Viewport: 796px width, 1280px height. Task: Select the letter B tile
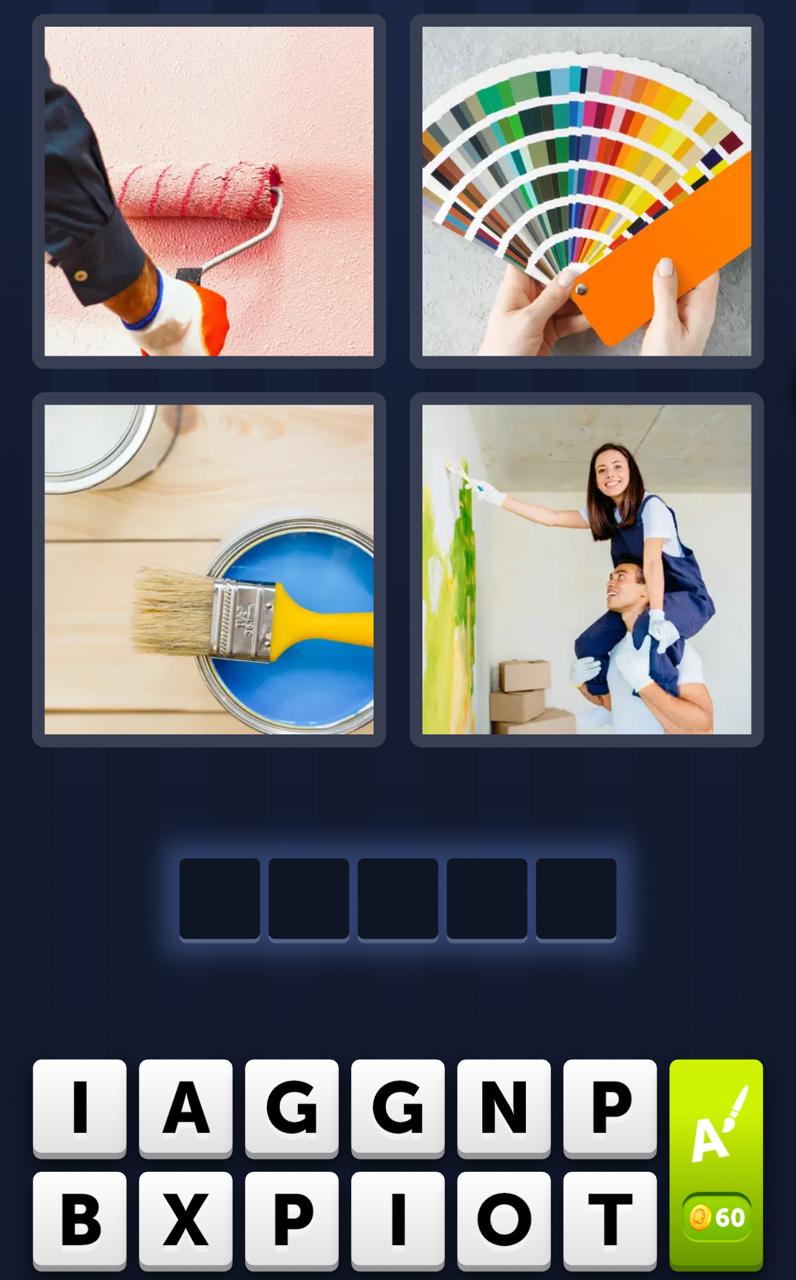point(80,1218)
